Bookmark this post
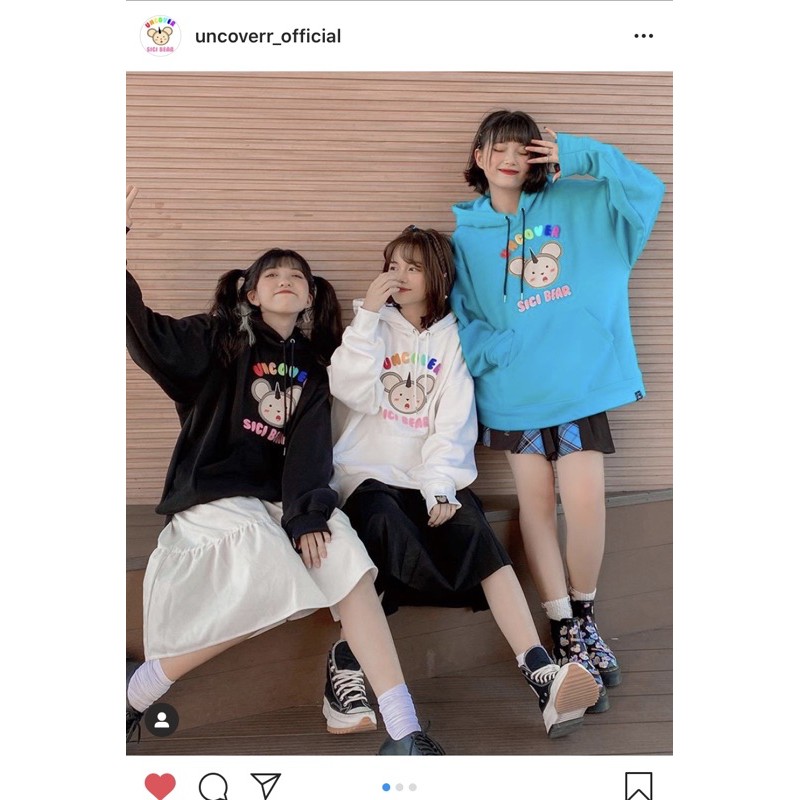Image resolution: width=800 pixels, height=800 pixels. coord(639,786)
